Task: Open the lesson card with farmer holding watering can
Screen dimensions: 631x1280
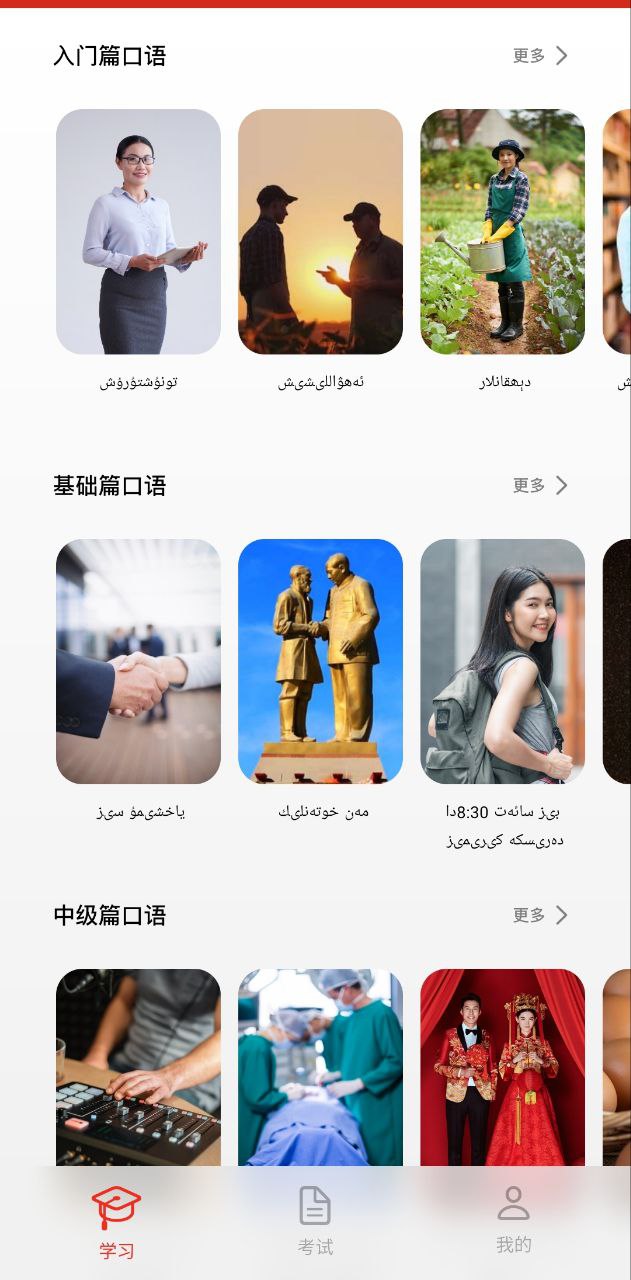Action: click(502, 232)
